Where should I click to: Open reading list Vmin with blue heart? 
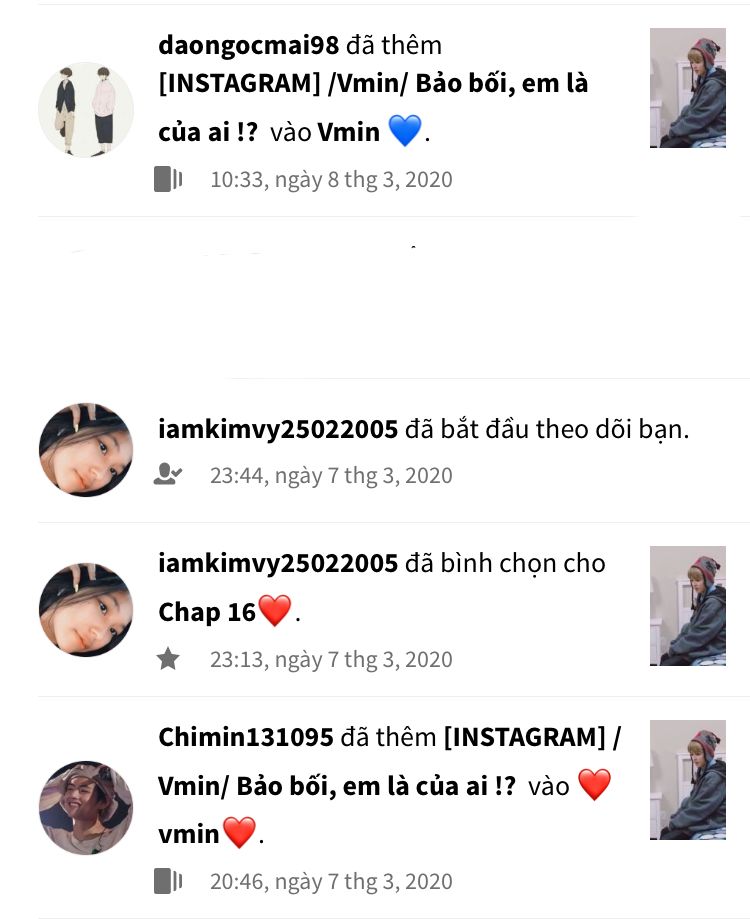click(x=368, y=131)
